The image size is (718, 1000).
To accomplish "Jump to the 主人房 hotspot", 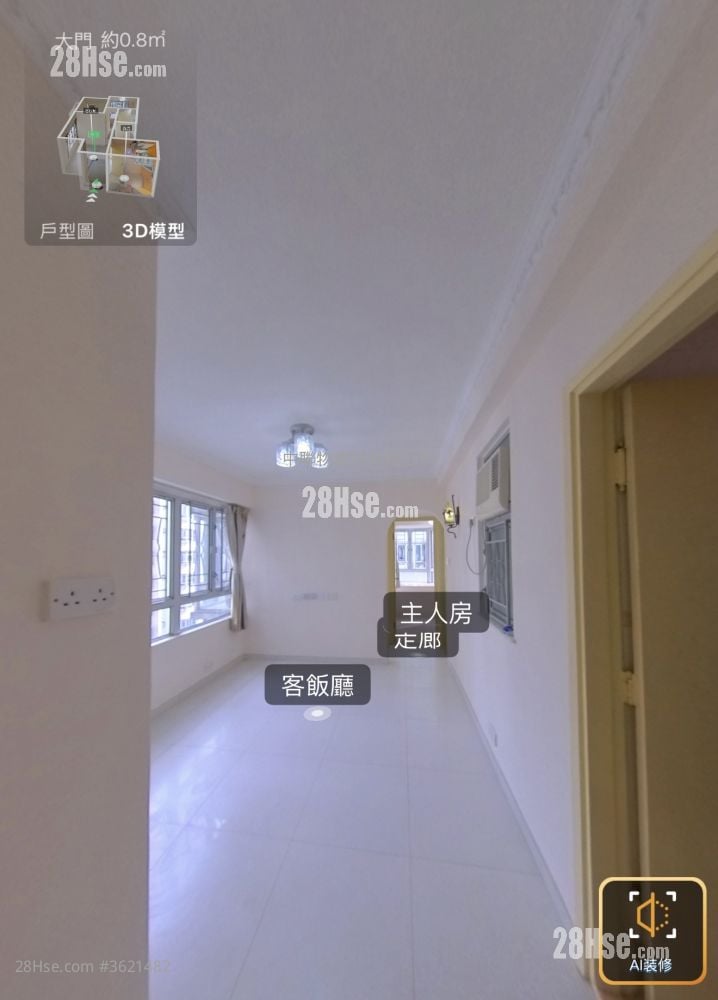I will pyautogui.click(x=435, y=612).
